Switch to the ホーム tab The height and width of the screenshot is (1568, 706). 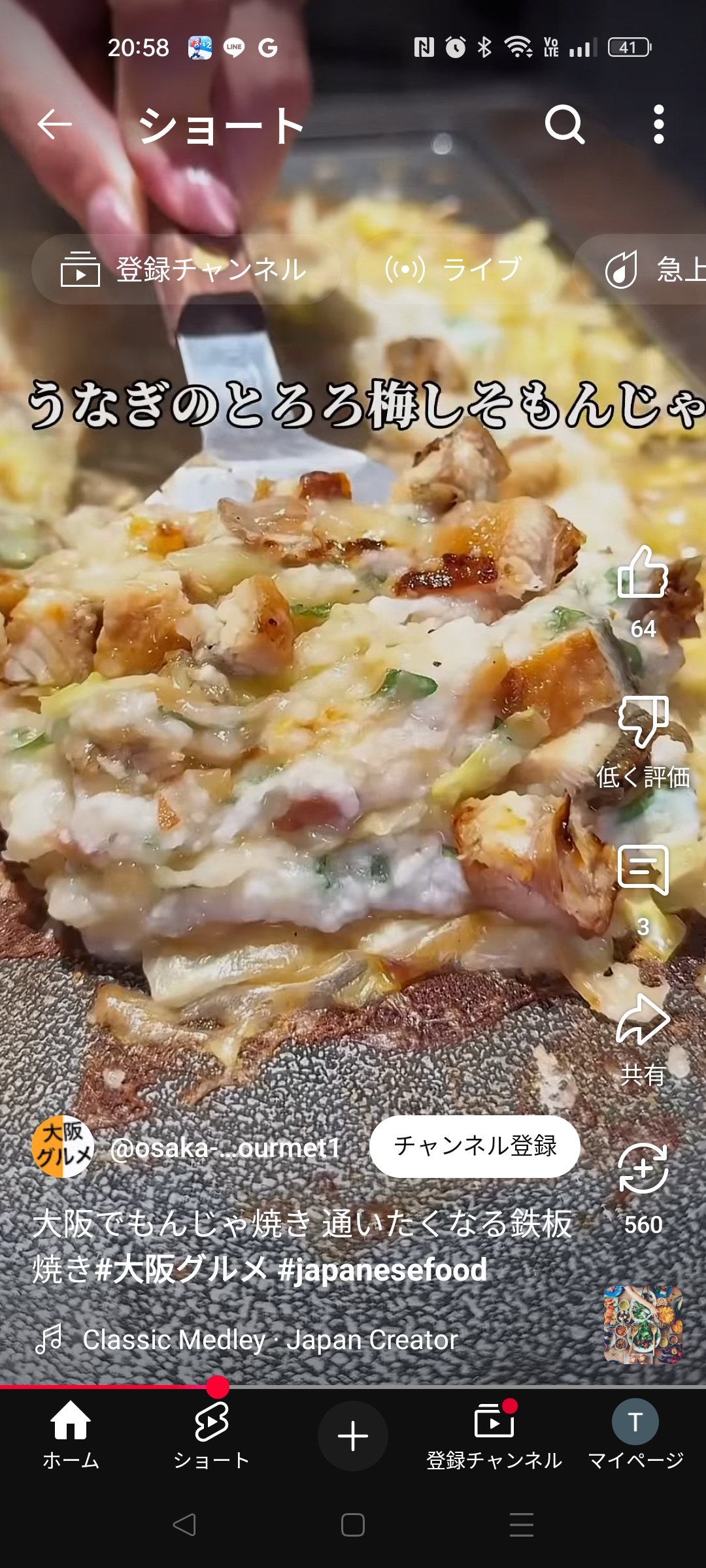[x=71, y=1435]
